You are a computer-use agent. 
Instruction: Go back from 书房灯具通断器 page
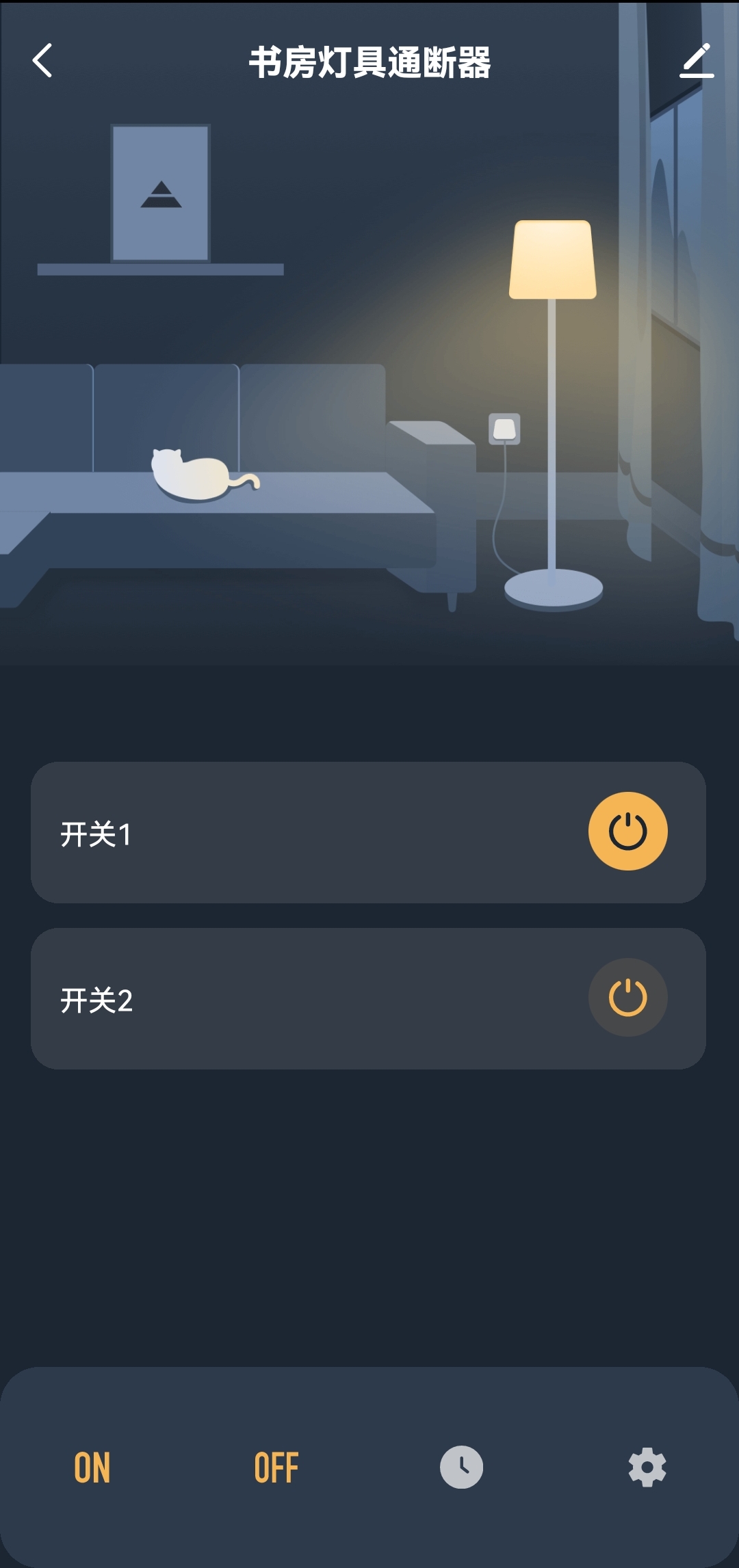pos(42,61)
